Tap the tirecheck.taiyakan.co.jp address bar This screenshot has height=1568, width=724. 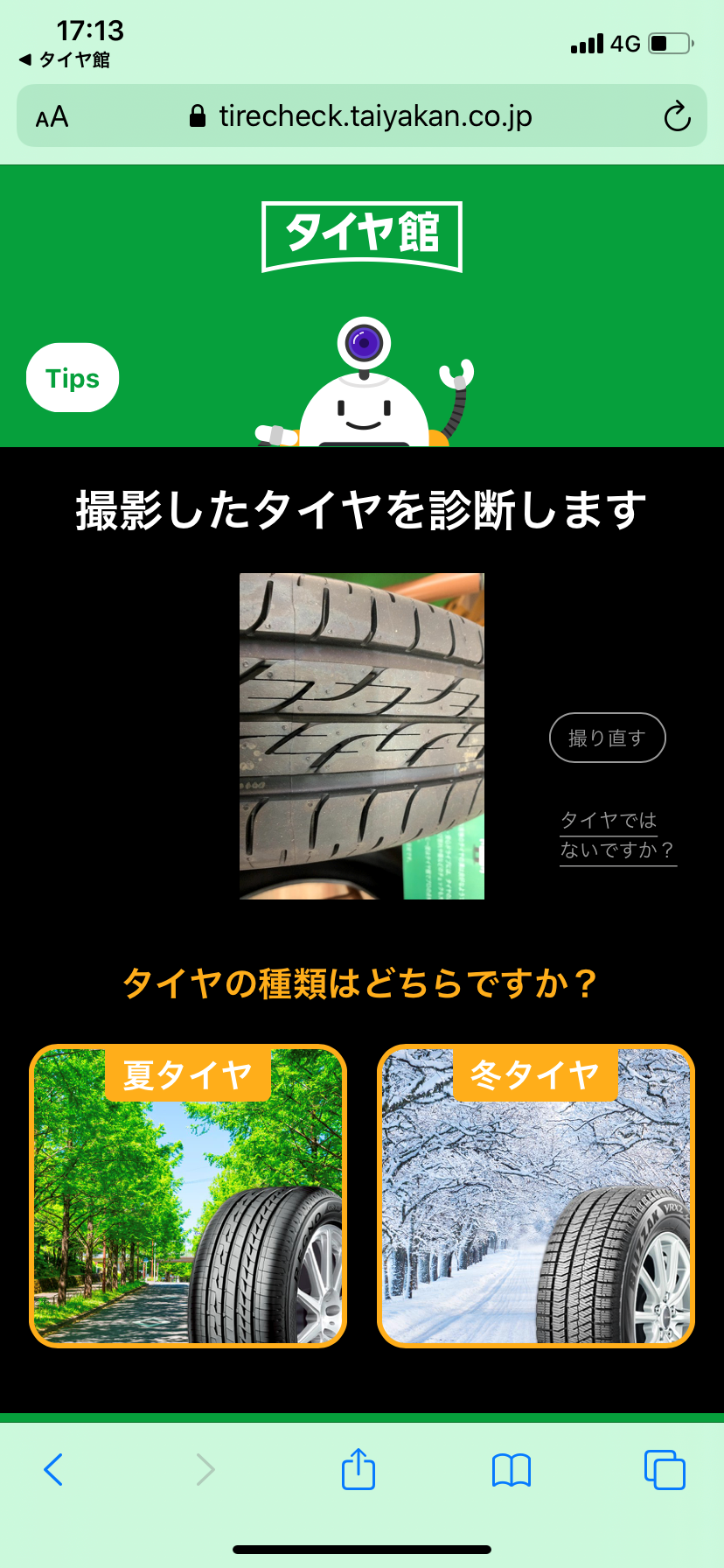[x=362, y=116]
